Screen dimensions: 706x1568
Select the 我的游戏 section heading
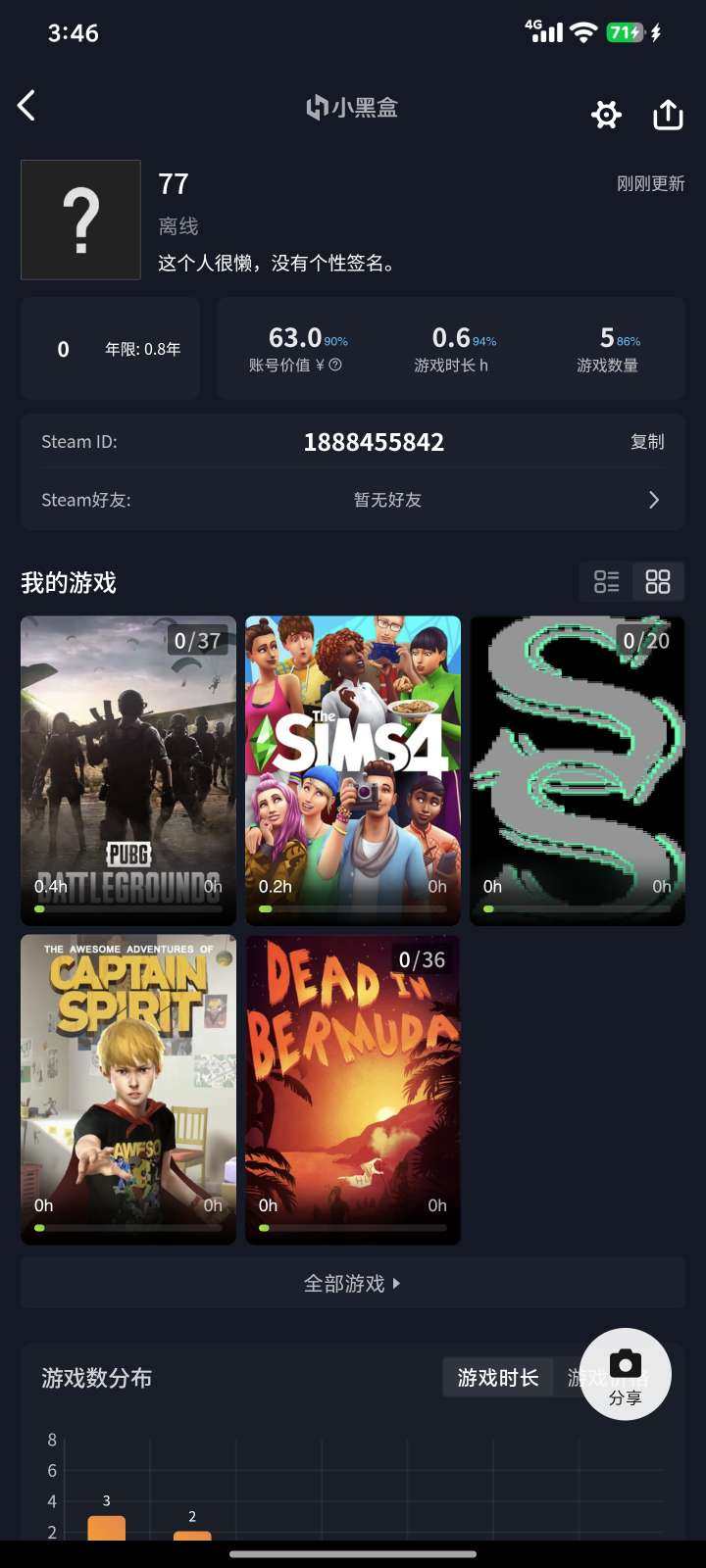pos(69,581)
